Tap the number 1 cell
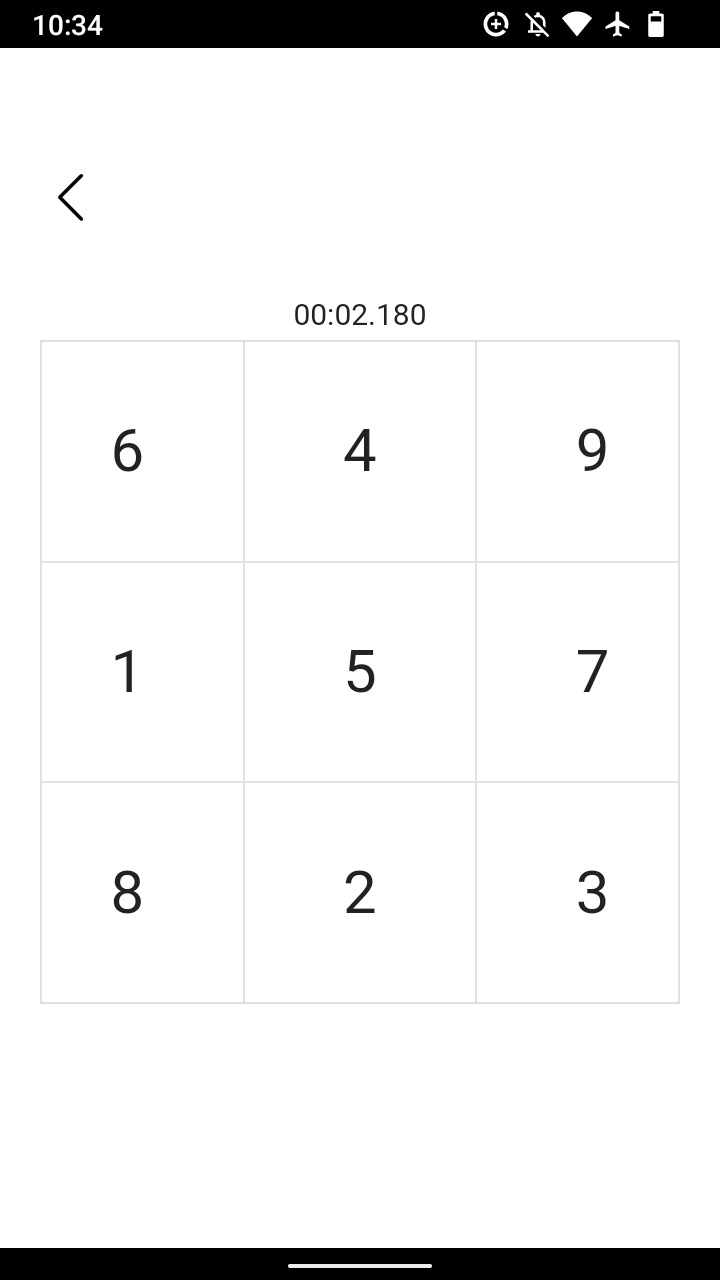This screenshot has height=1280, width=720. (143, 672)
